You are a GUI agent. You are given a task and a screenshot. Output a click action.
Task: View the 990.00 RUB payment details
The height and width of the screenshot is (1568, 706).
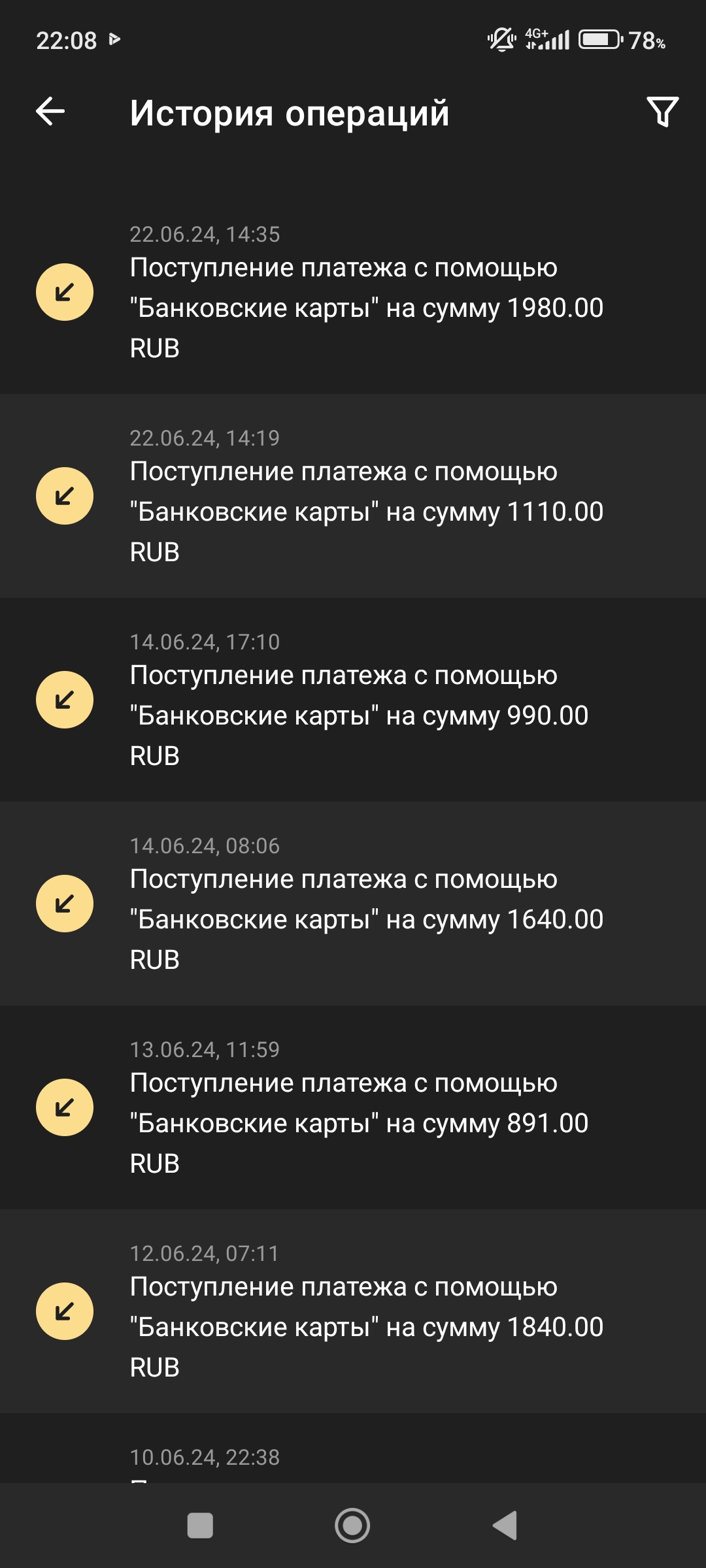point(353,700)
